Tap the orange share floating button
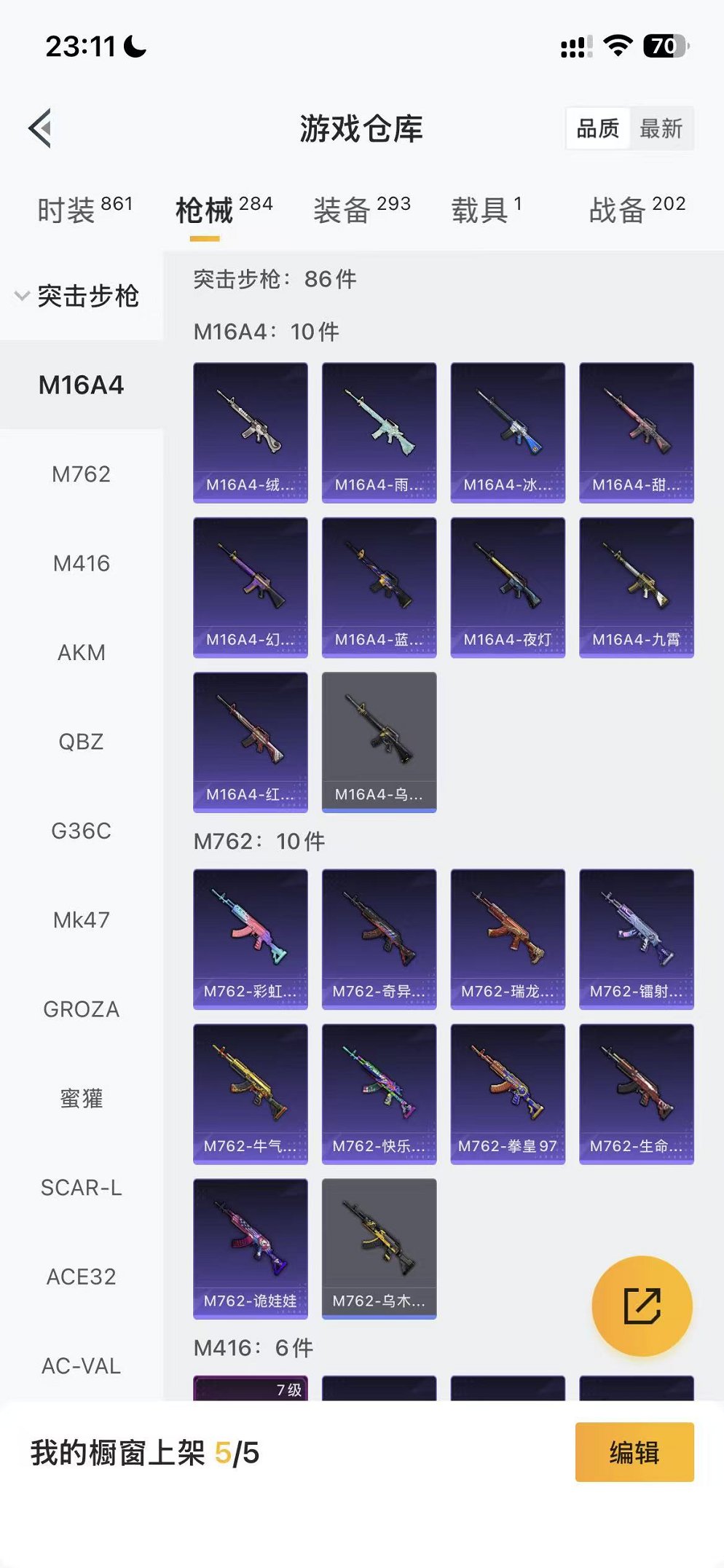 (642, 1306)
